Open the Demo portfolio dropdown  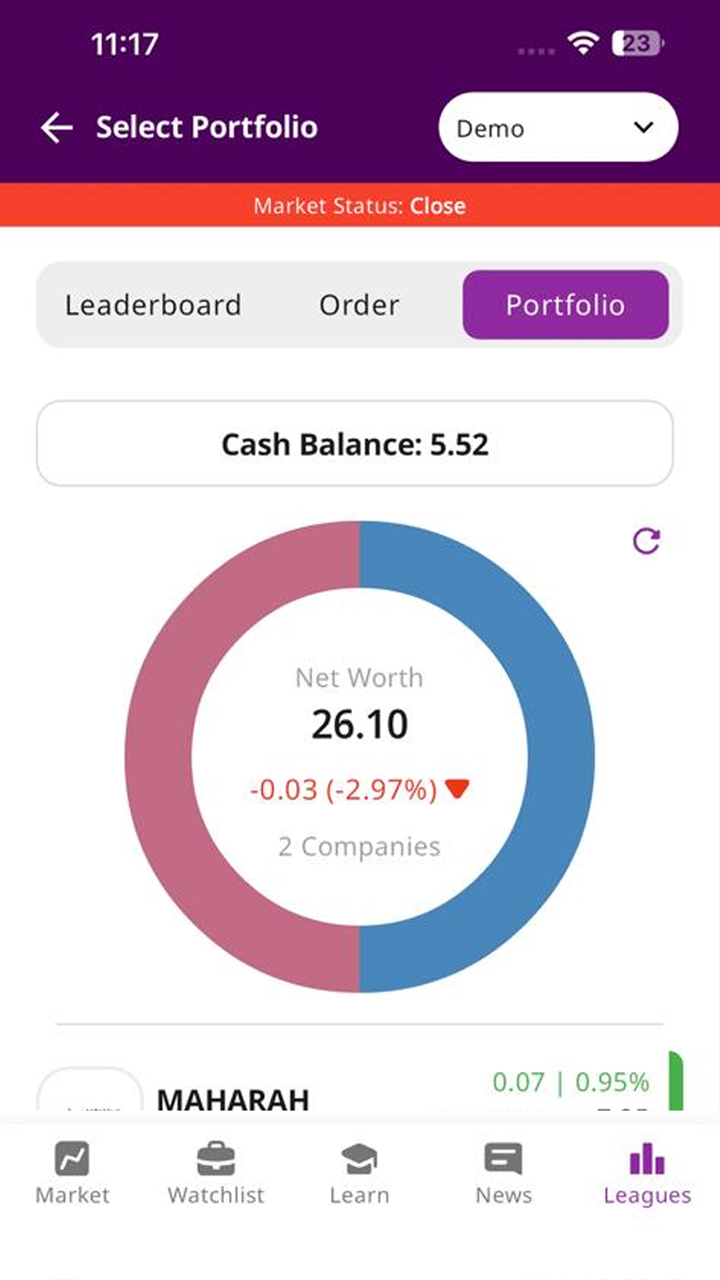coord(558,127)
